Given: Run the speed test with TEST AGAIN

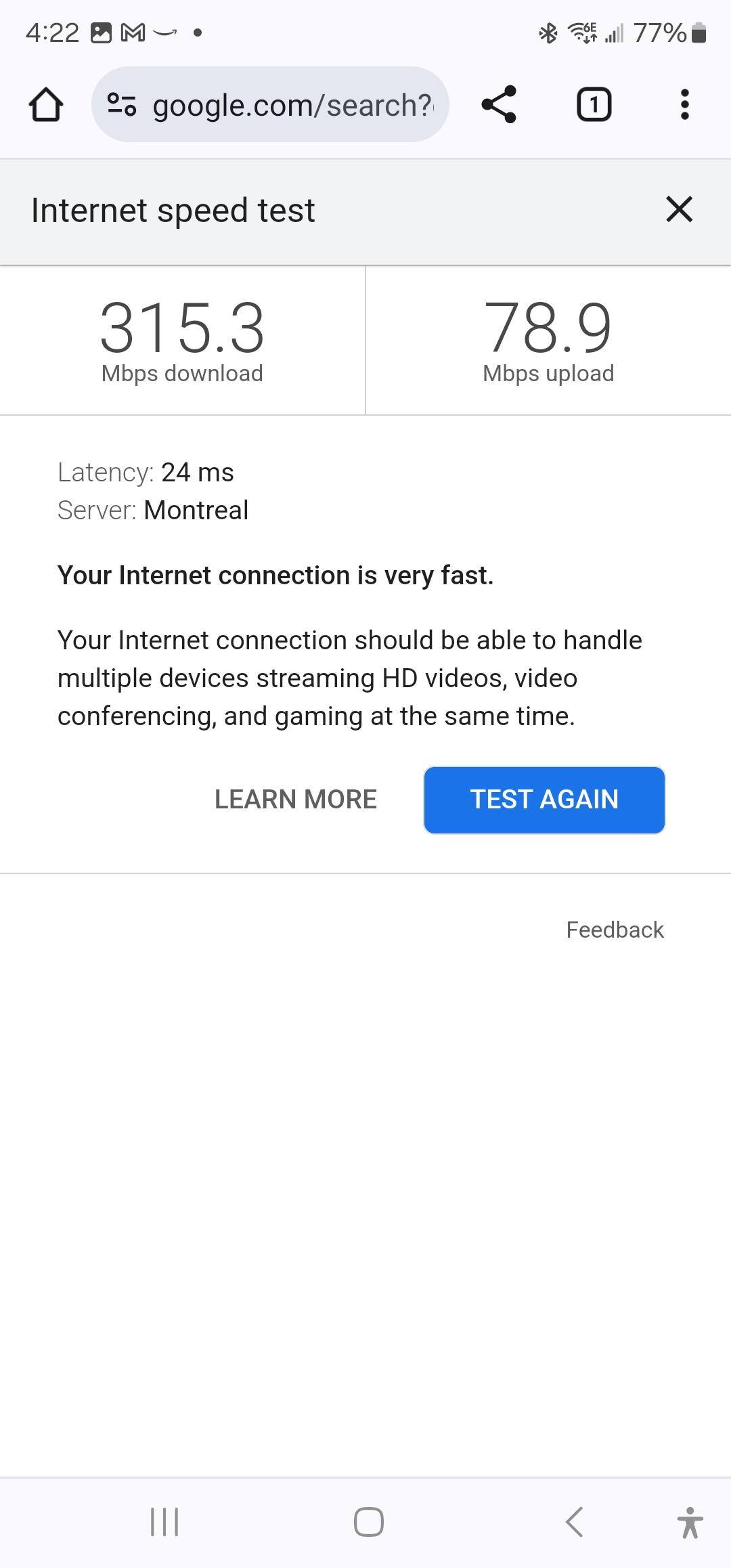Looking at the screenshot, I should coord(544,800).
